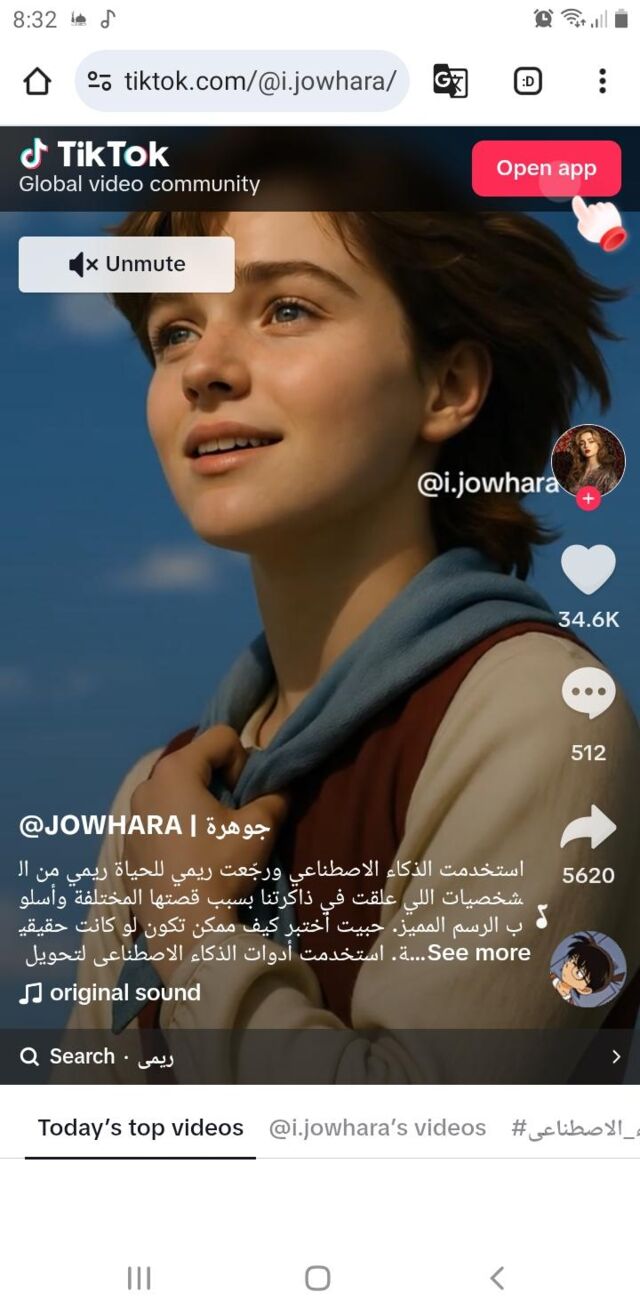Open the browser overflow menu
The height and width of the screenshot is (1316, 640).
pyautogui.click(x=602, y=81)
